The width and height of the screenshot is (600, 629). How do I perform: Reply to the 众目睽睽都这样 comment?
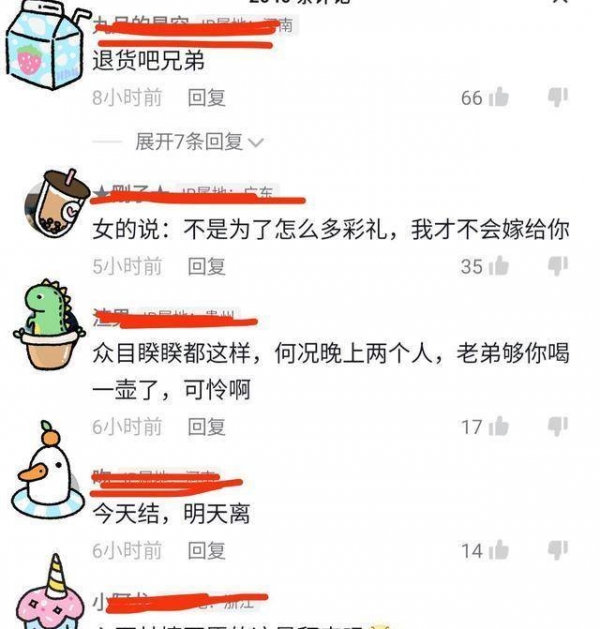point(208,427)
